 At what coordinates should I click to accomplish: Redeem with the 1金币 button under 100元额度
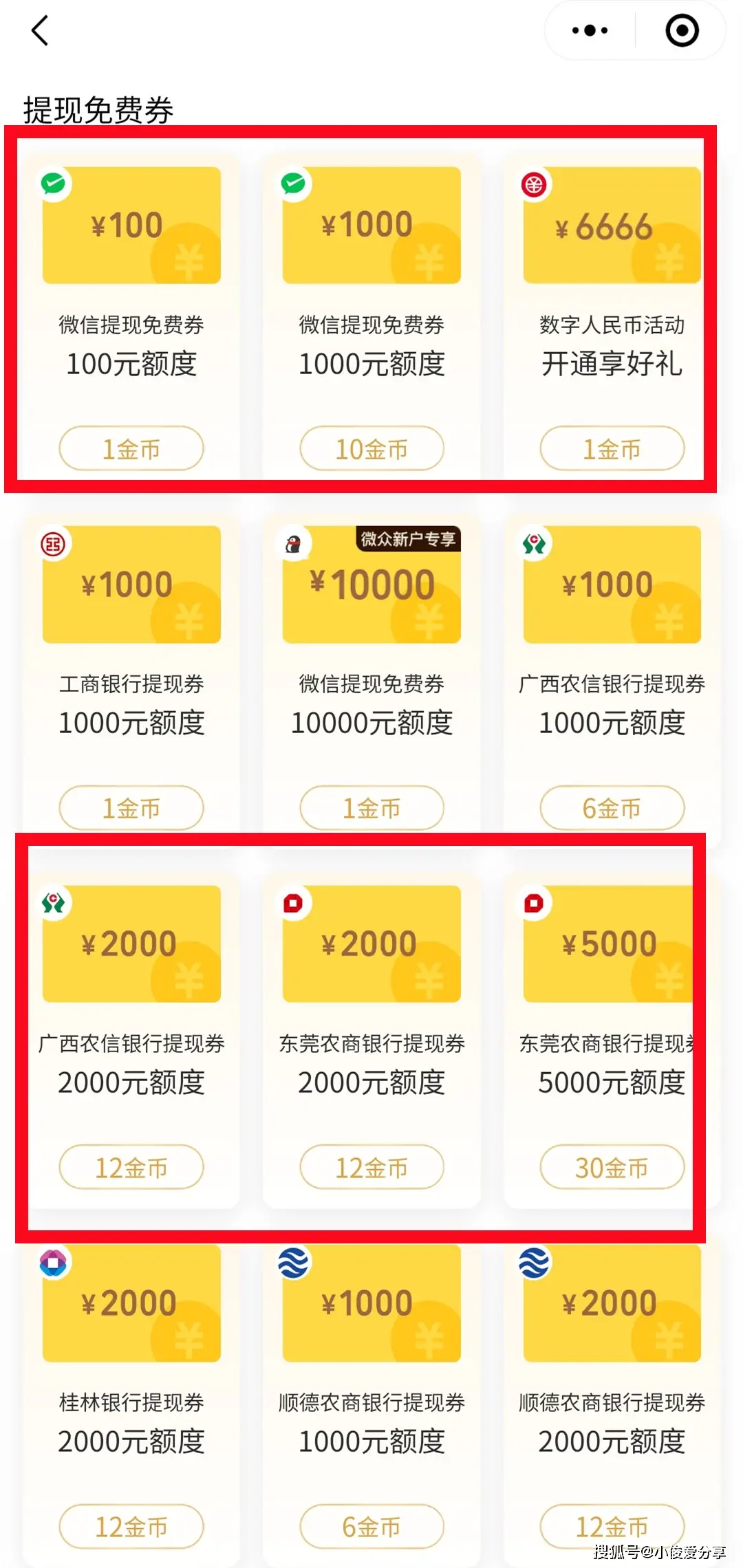(131, 448)
